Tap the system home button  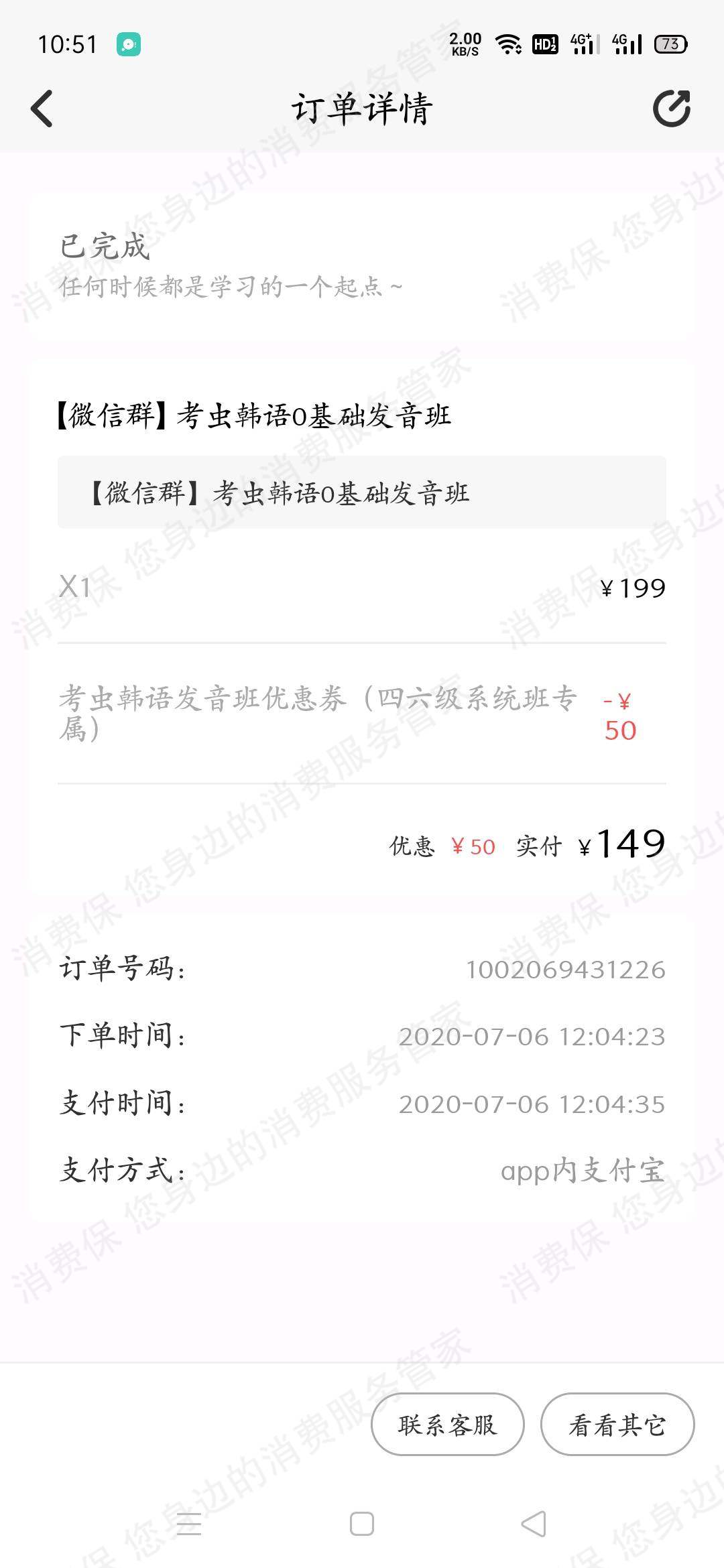[x=362, y=1524]
